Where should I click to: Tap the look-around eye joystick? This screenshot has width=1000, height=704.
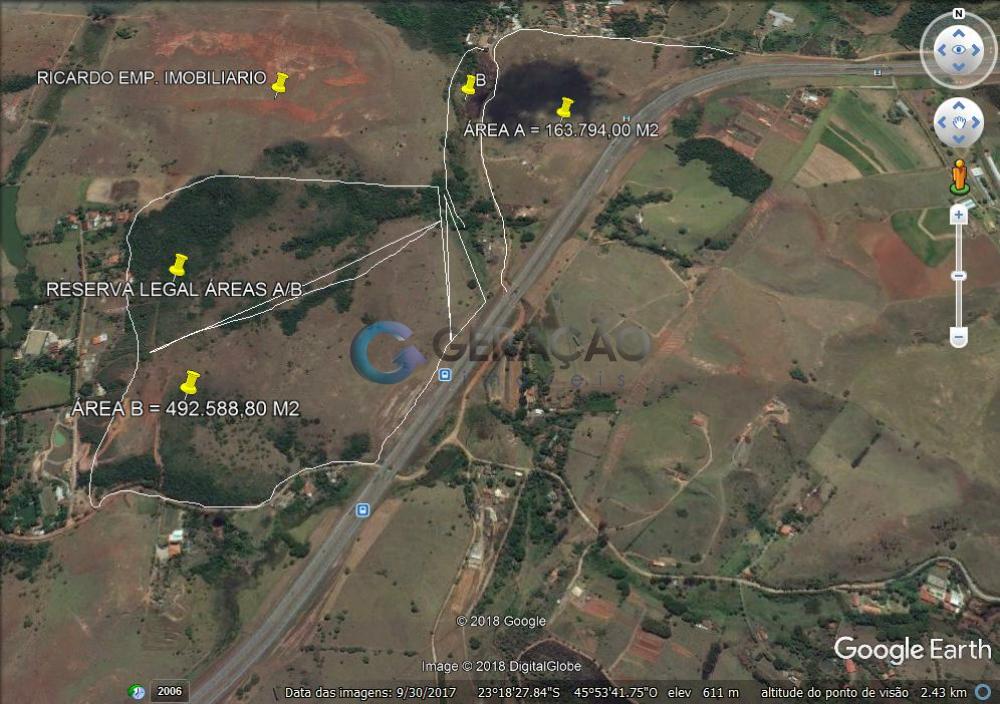point(958,49)
